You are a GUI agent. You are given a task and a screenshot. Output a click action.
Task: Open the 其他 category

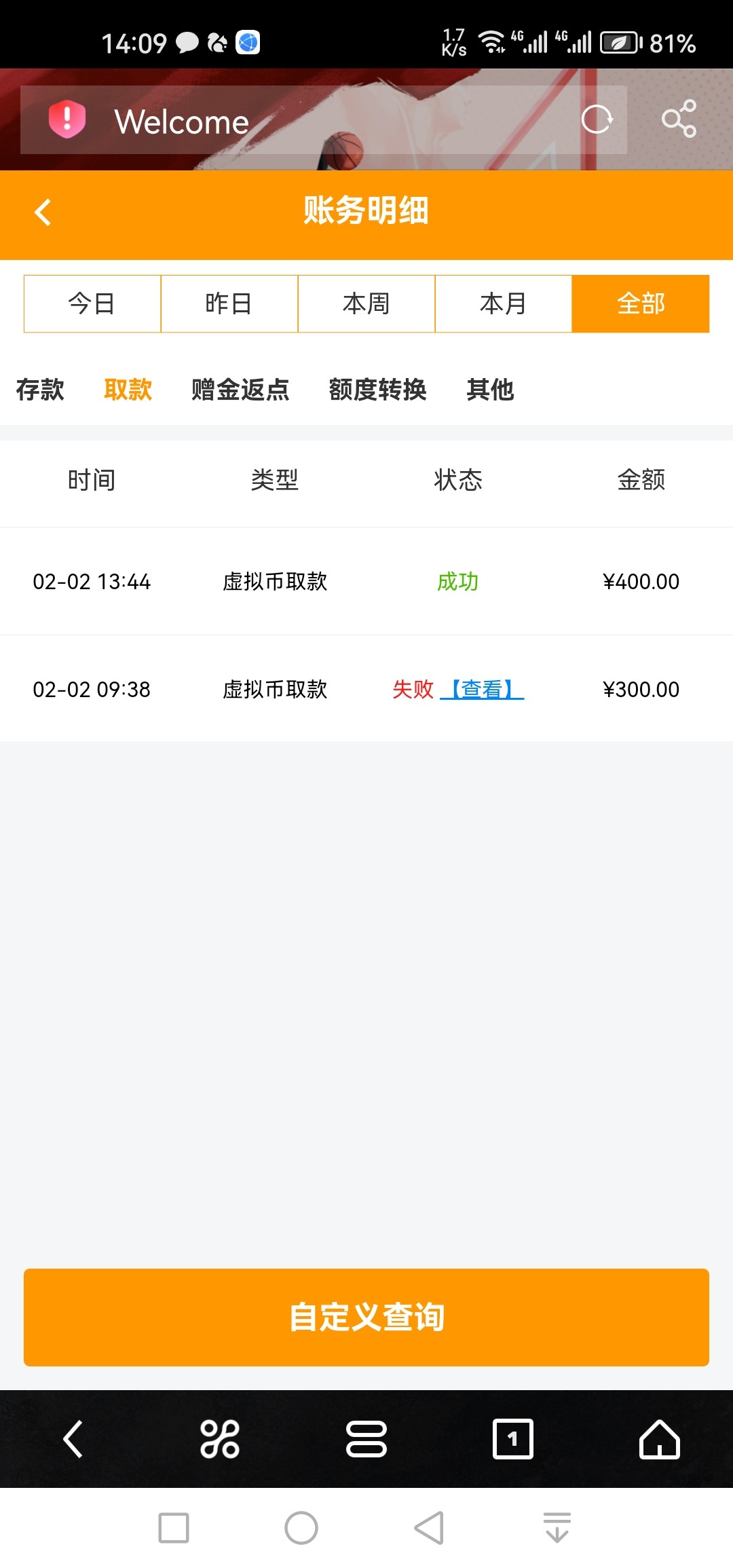[x=490, y=390]
